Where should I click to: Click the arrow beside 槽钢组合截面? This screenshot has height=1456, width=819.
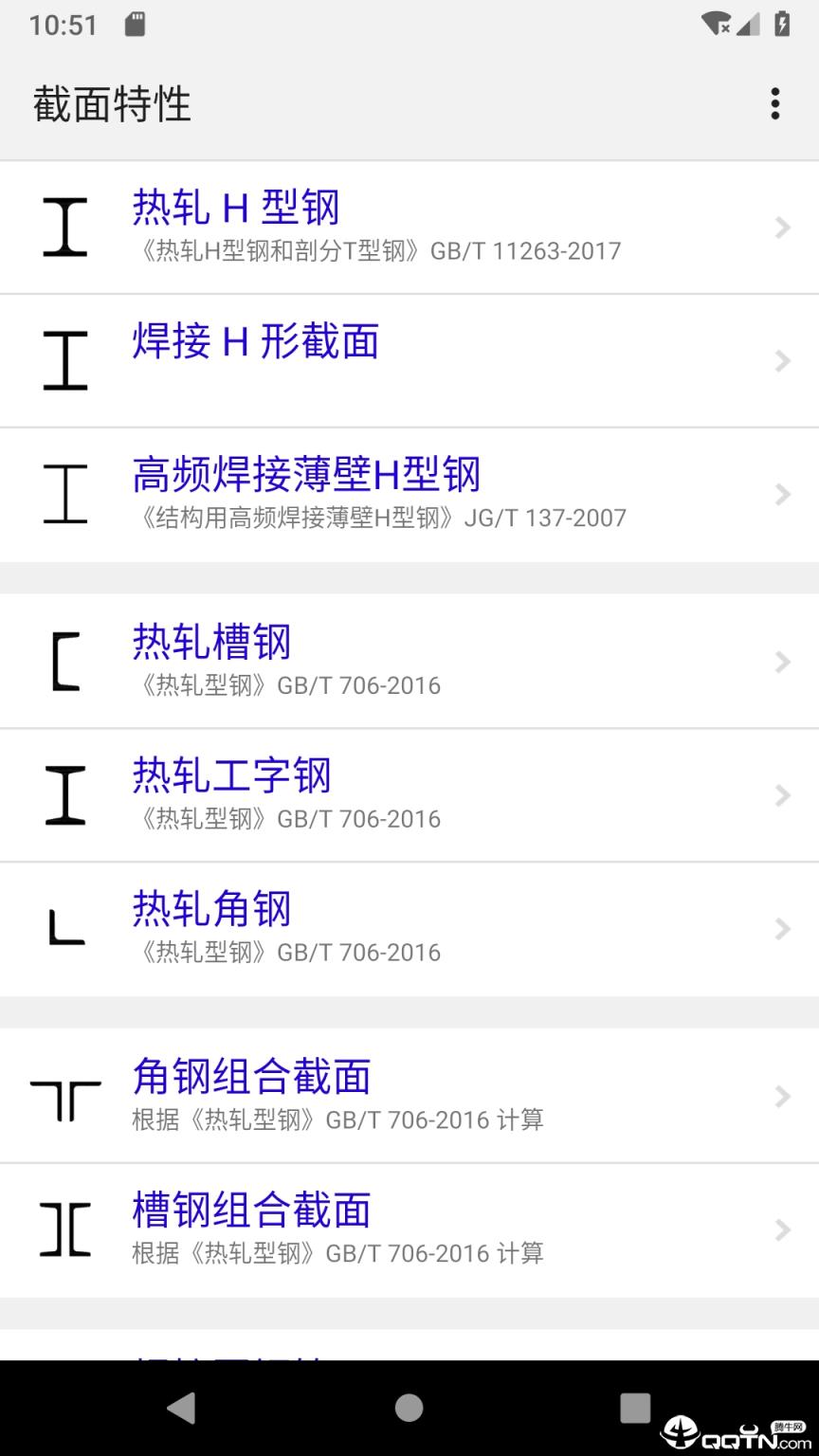[x=782, y=1229]
